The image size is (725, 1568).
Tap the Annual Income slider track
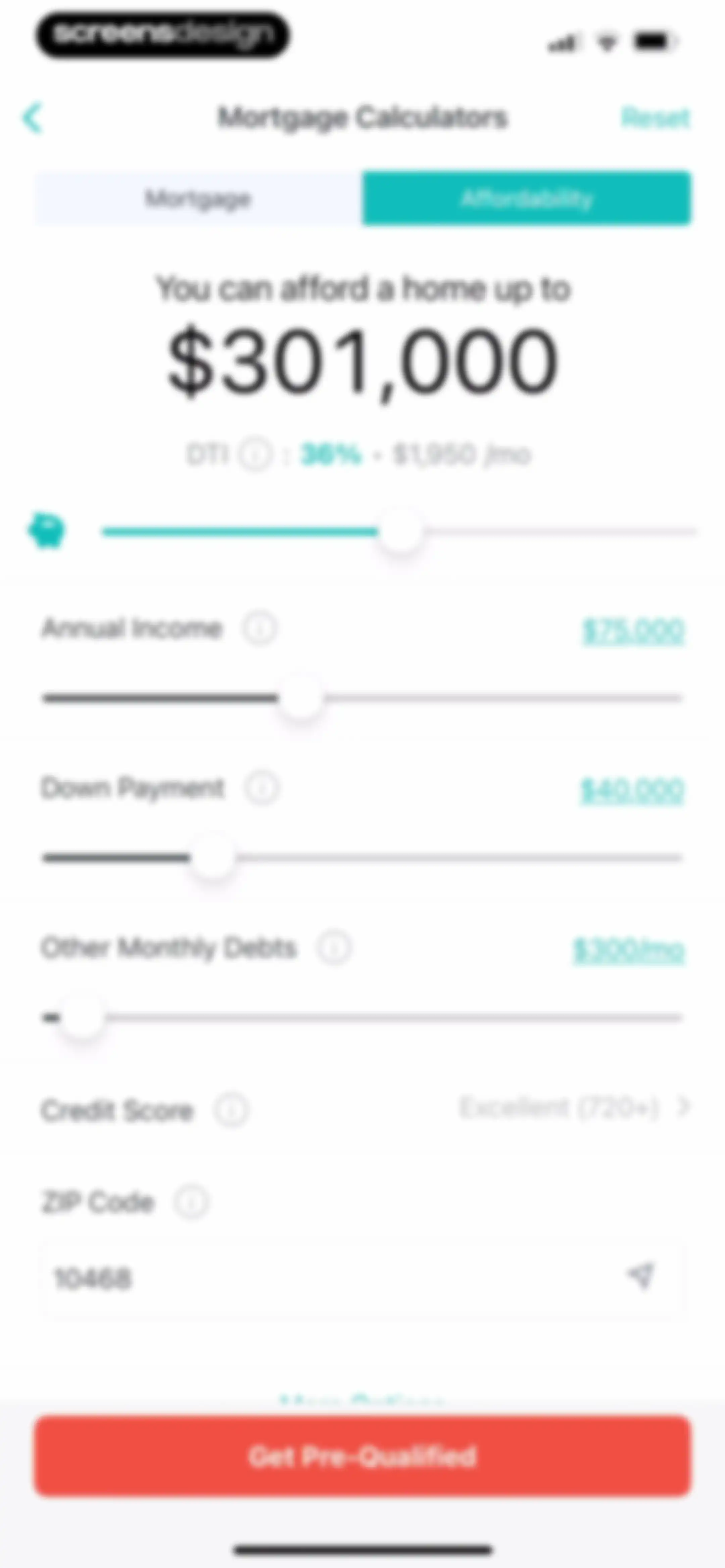[362, 698]
